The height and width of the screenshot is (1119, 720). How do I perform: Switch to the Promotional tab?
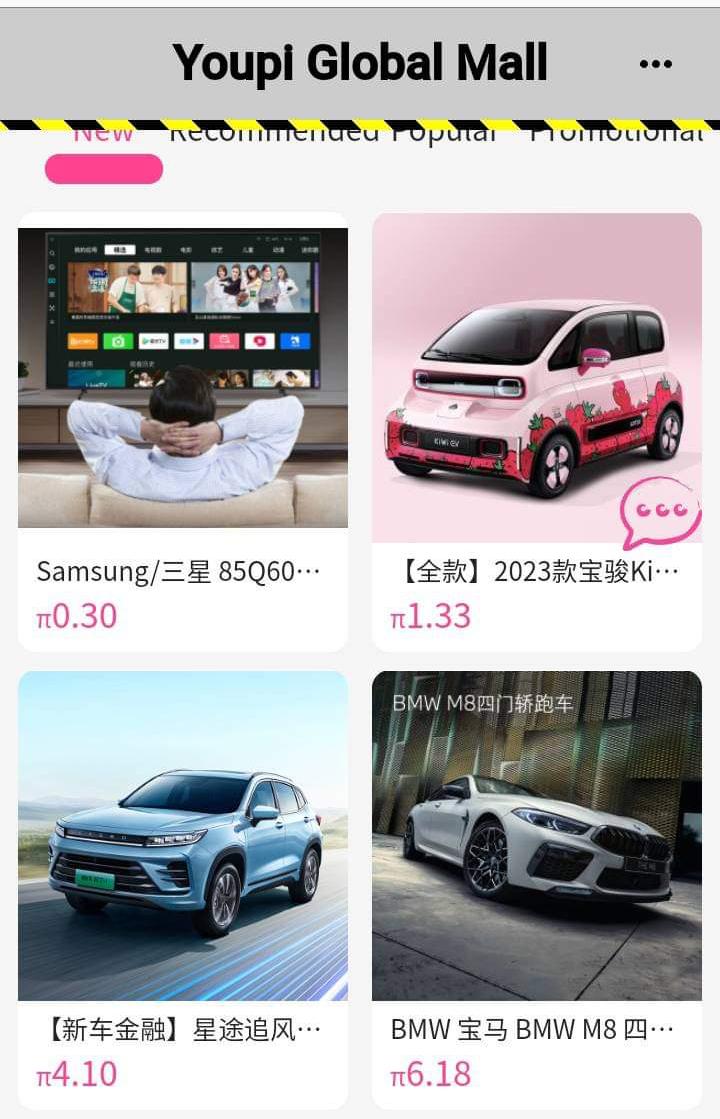(x=615, y=134)
